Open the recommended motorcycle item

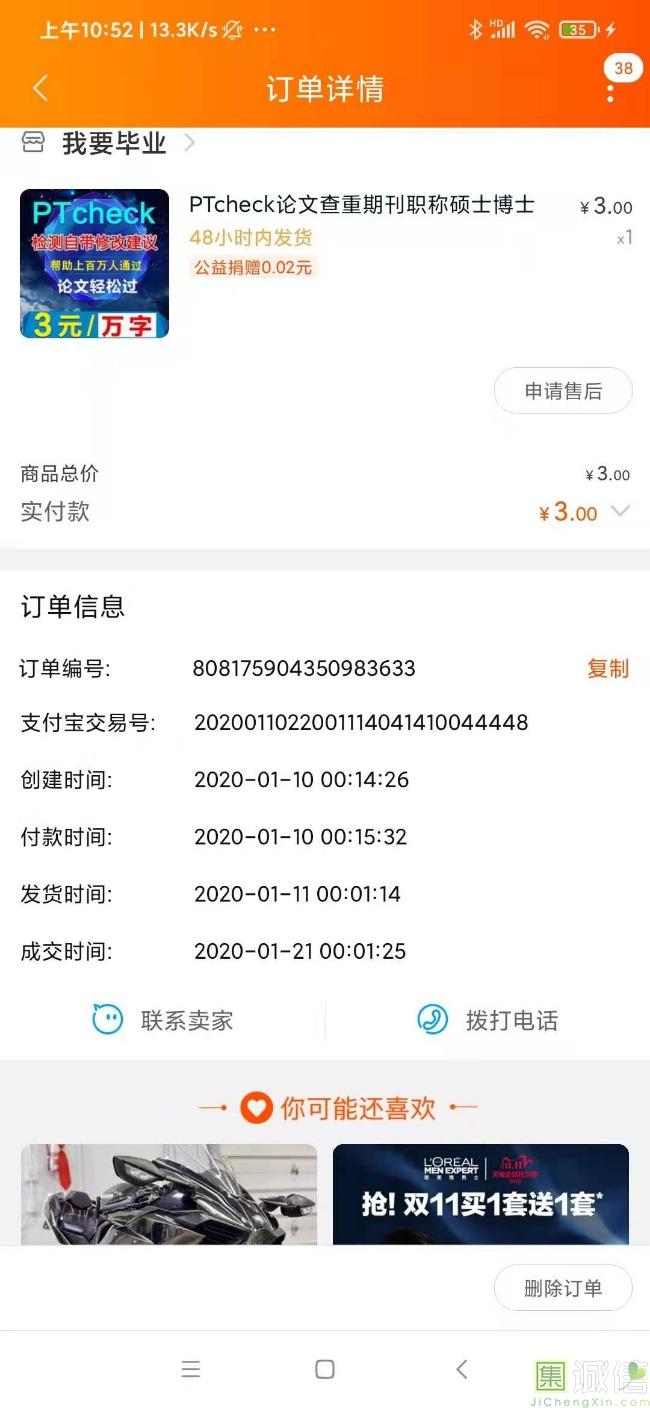(x=169, y=1194)
